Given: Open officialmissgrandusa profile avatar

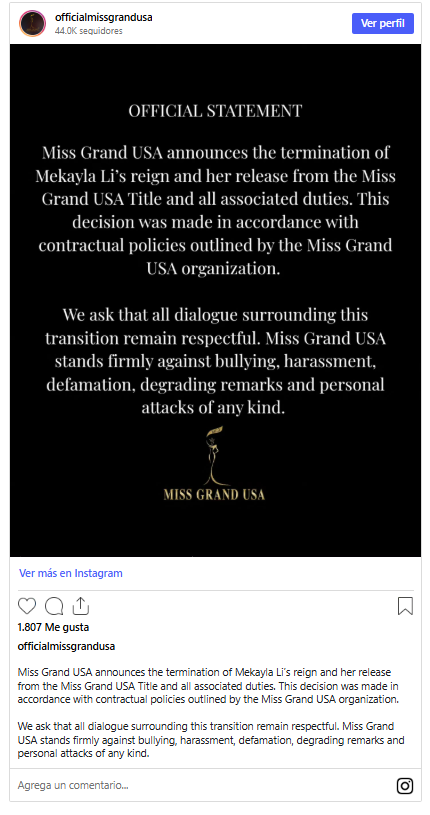Looking at the screenshot, I should click(x=33, y=23).
